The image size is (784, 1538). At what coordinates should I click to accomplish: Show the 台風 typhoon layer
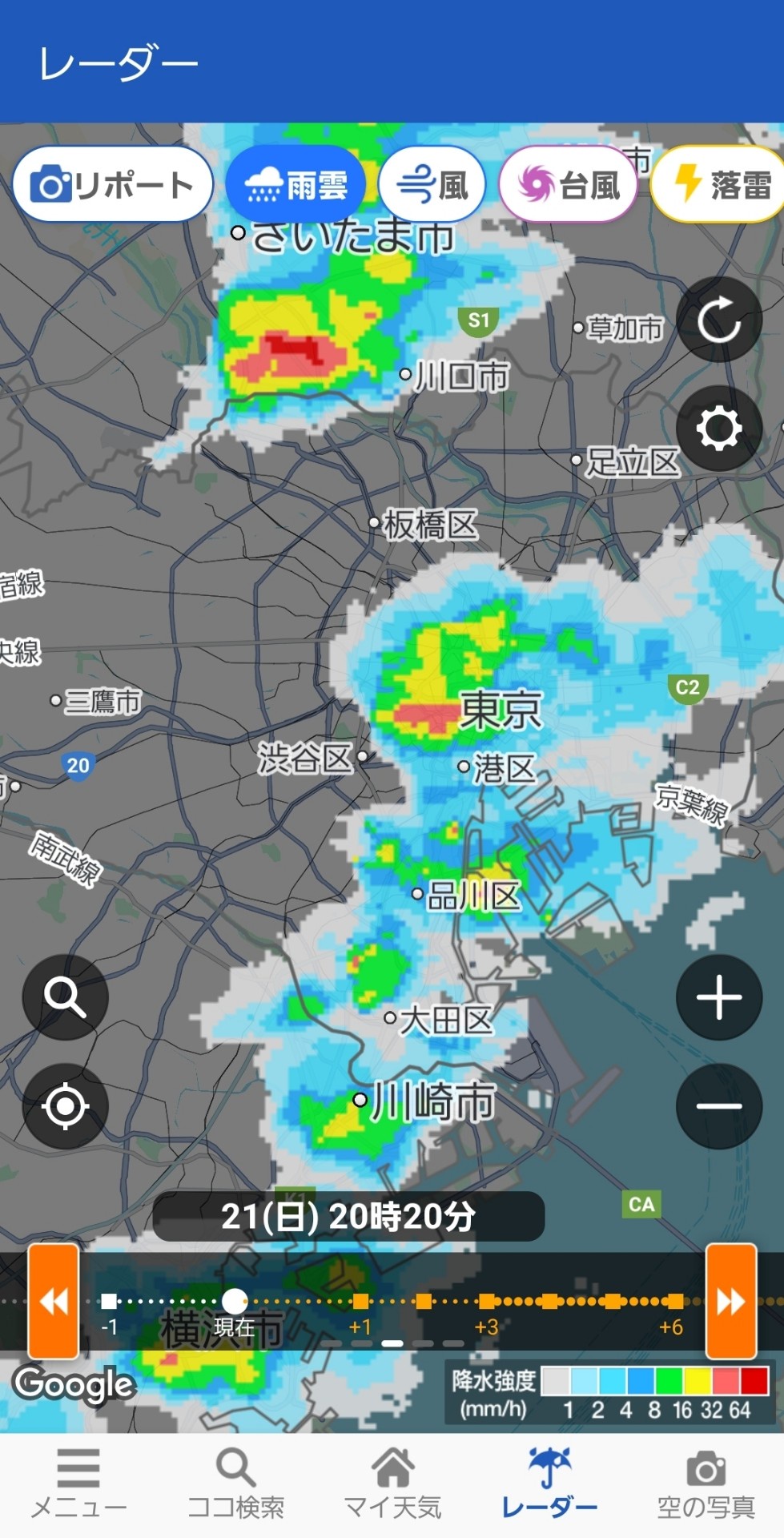point(568,185)
